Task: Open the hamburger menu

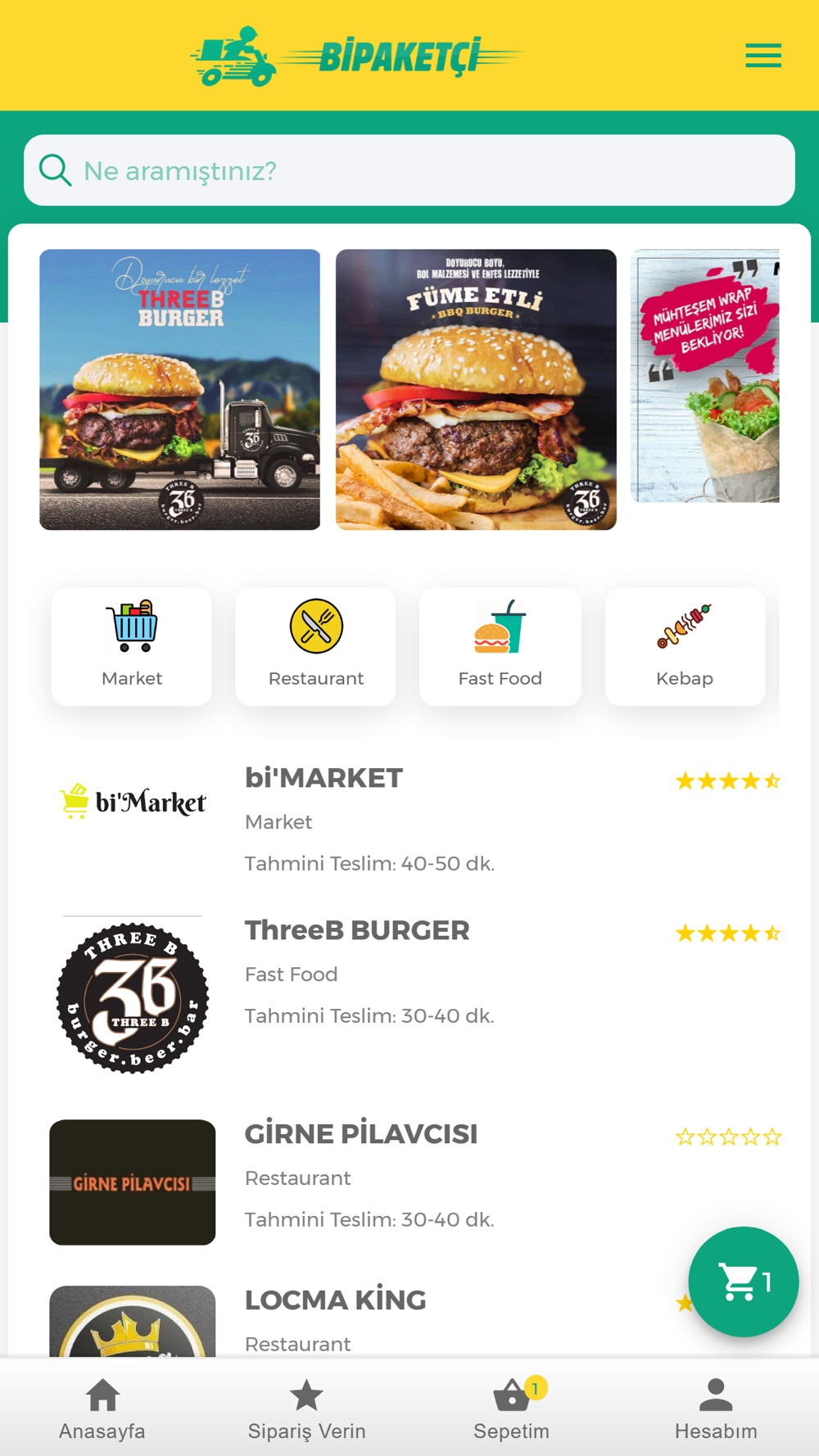Action: pos(762,56)
